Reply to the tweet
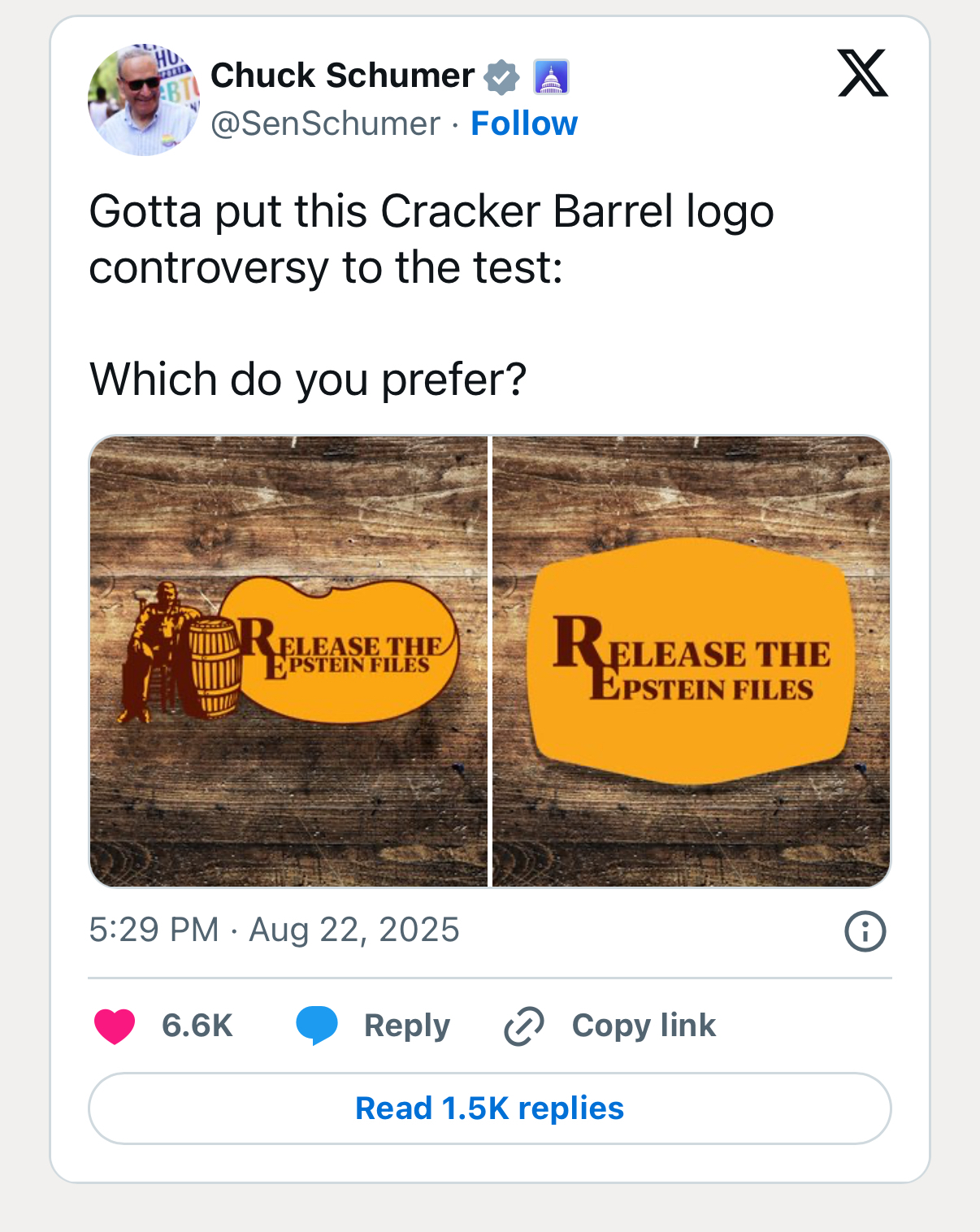Screen dimensions: 980x1232 (374, 1026)
